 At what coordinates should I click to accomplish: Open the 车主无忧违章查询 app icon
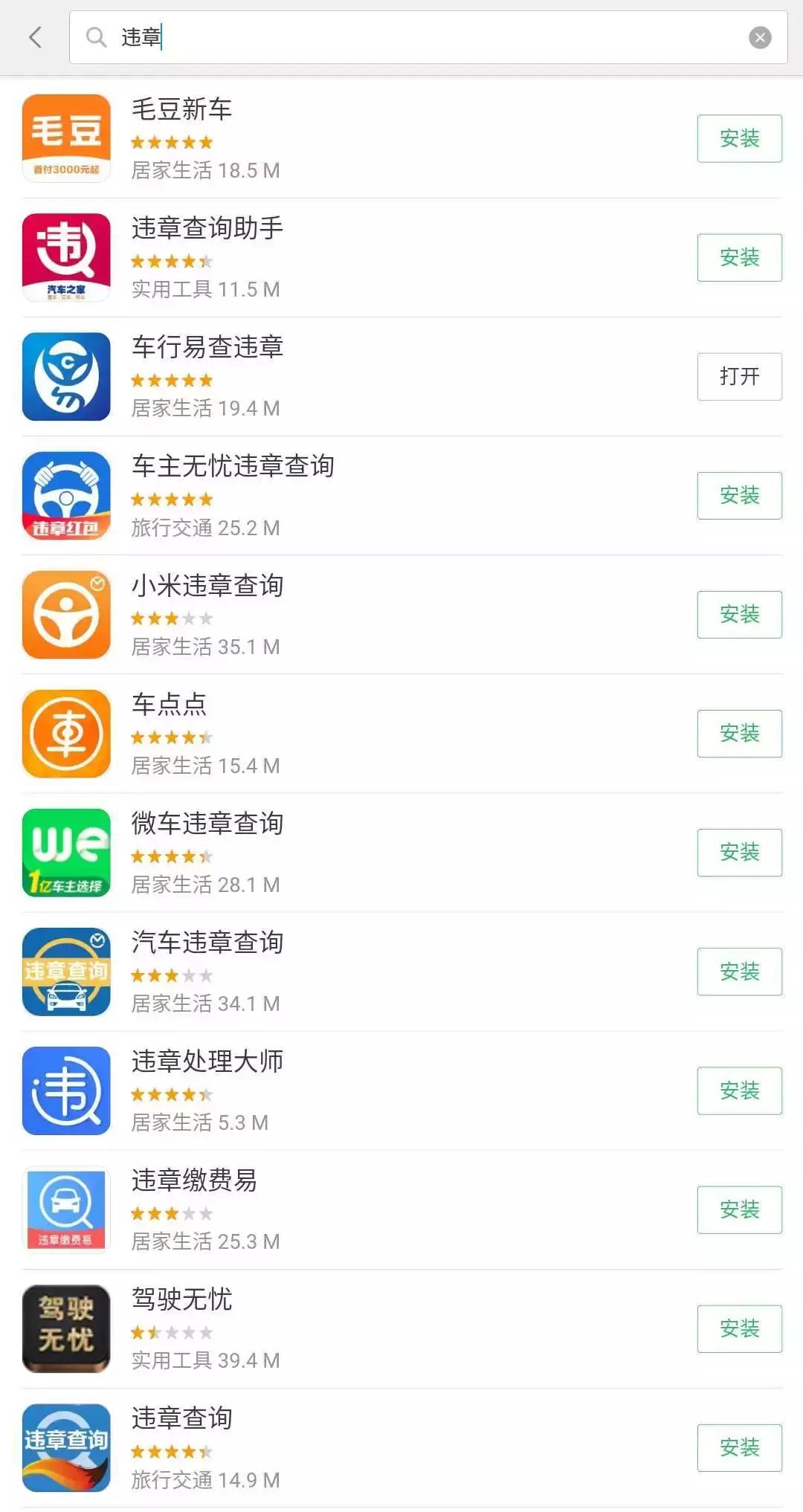point(65,495)
